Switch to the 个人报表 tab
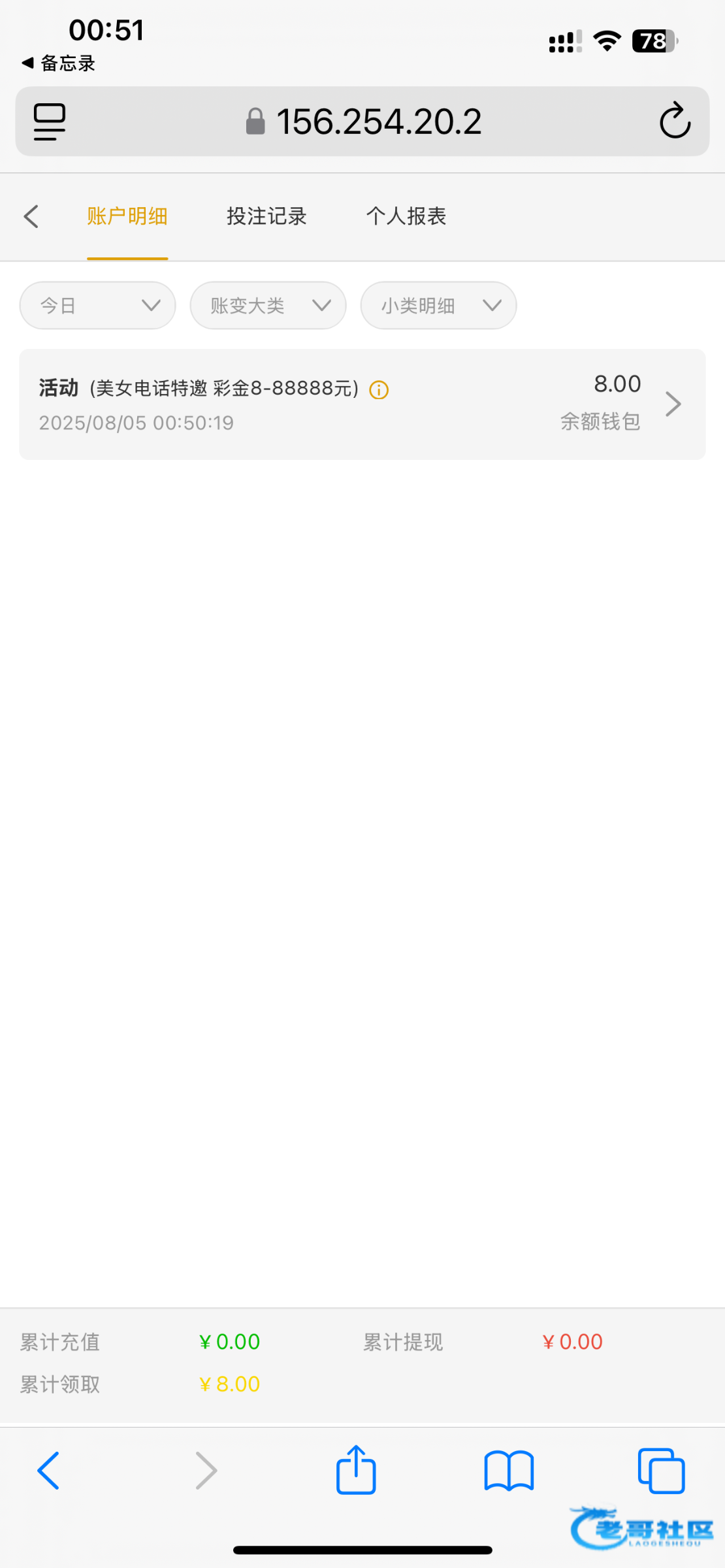This screenshot has height=1568, width=725. click(x=406, y=216)
